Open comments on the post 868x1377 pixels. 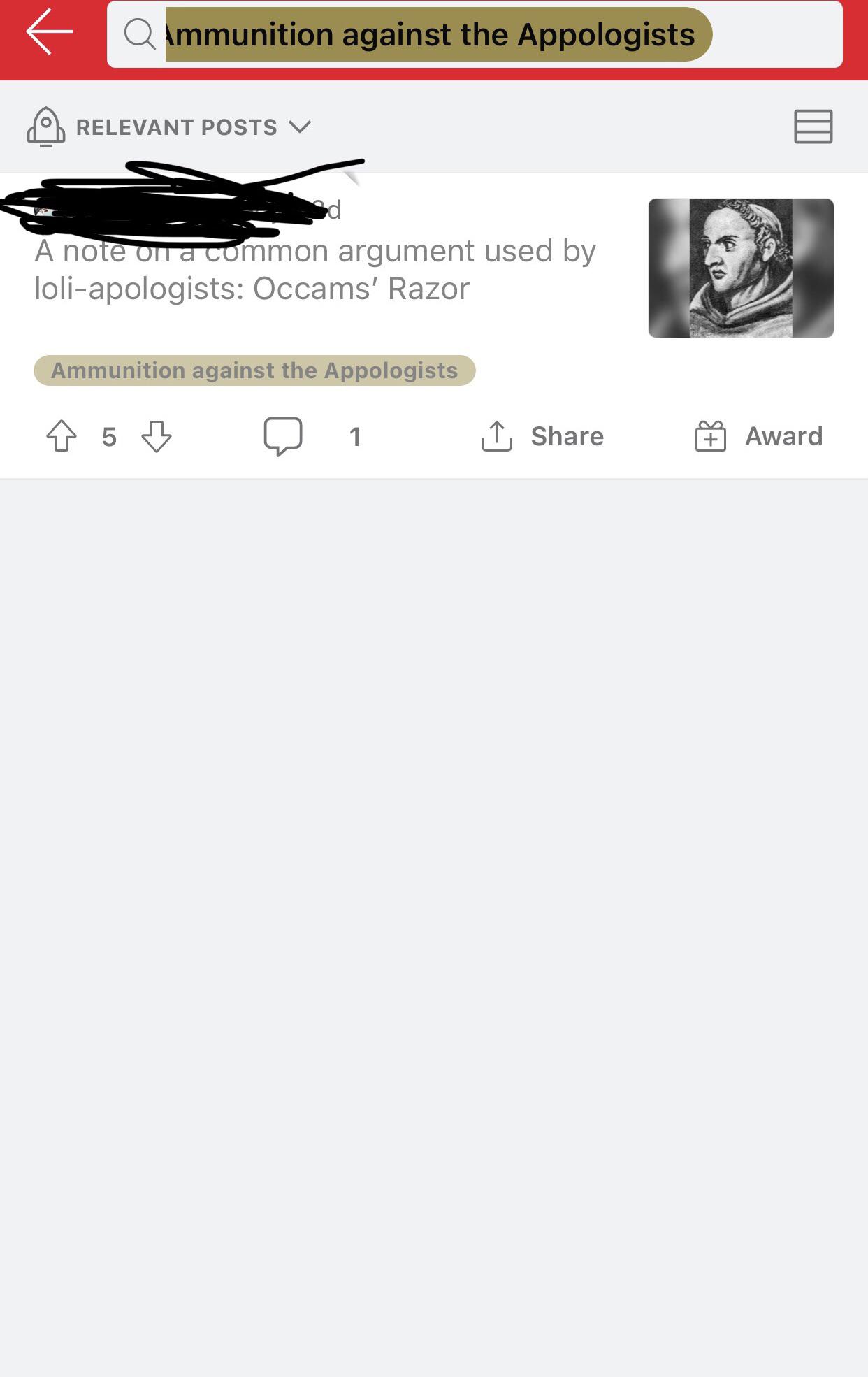283,436
